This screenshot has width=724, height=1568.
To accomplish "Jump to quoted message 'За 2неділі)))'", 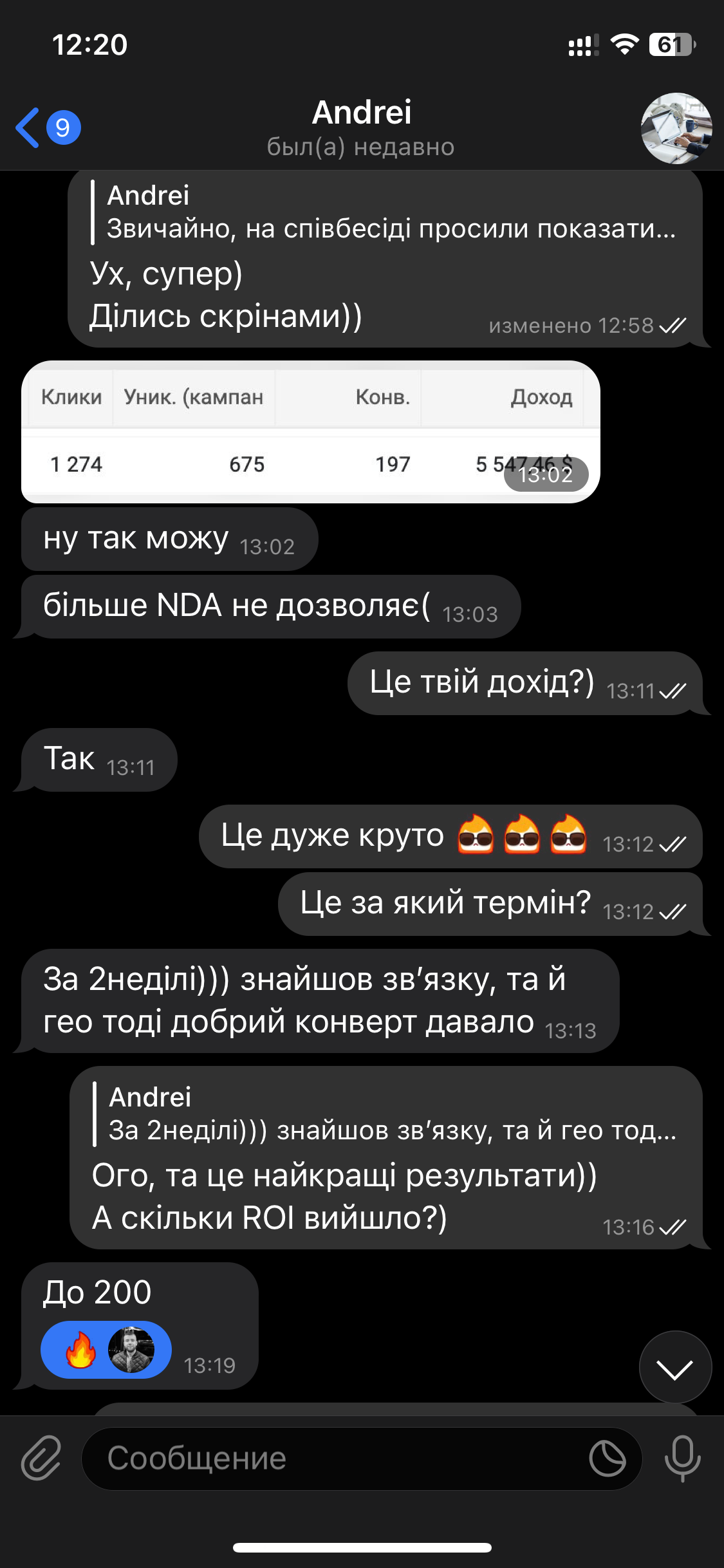I will pyautogui.click(x=386, y=1114).
